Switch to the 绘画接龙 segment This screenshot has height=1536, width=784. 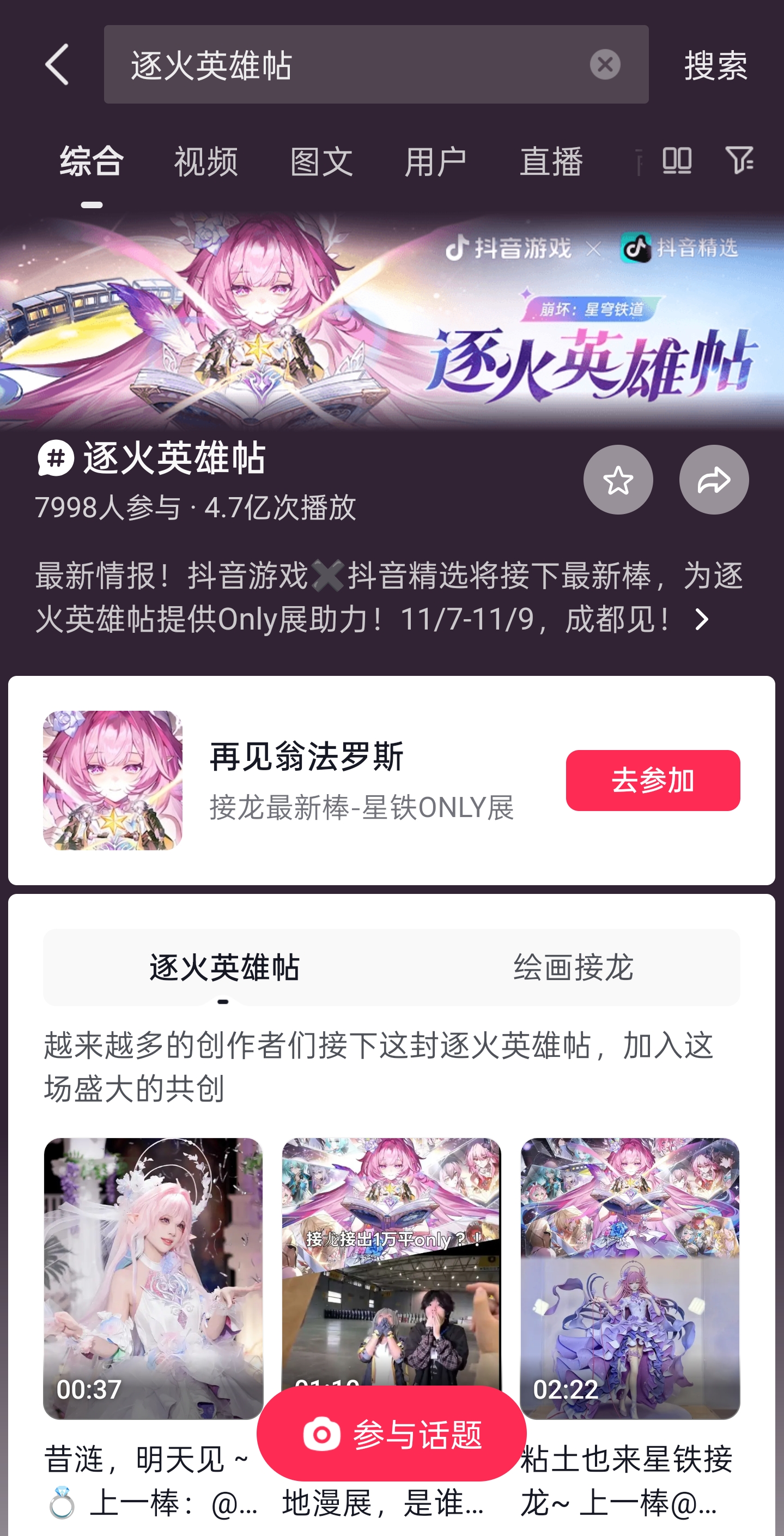(573, 966)
